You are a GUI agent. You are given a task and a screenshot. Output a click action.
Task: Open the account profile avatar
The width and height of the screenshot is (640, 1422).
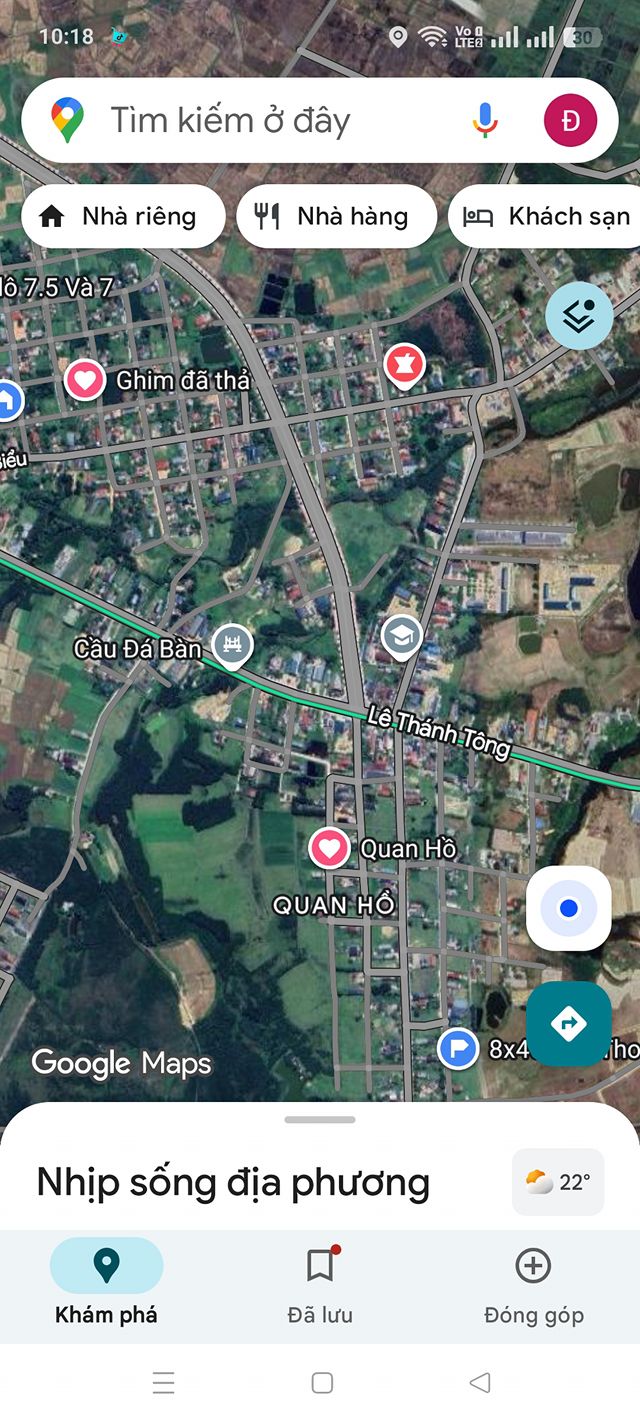[570, 121]
